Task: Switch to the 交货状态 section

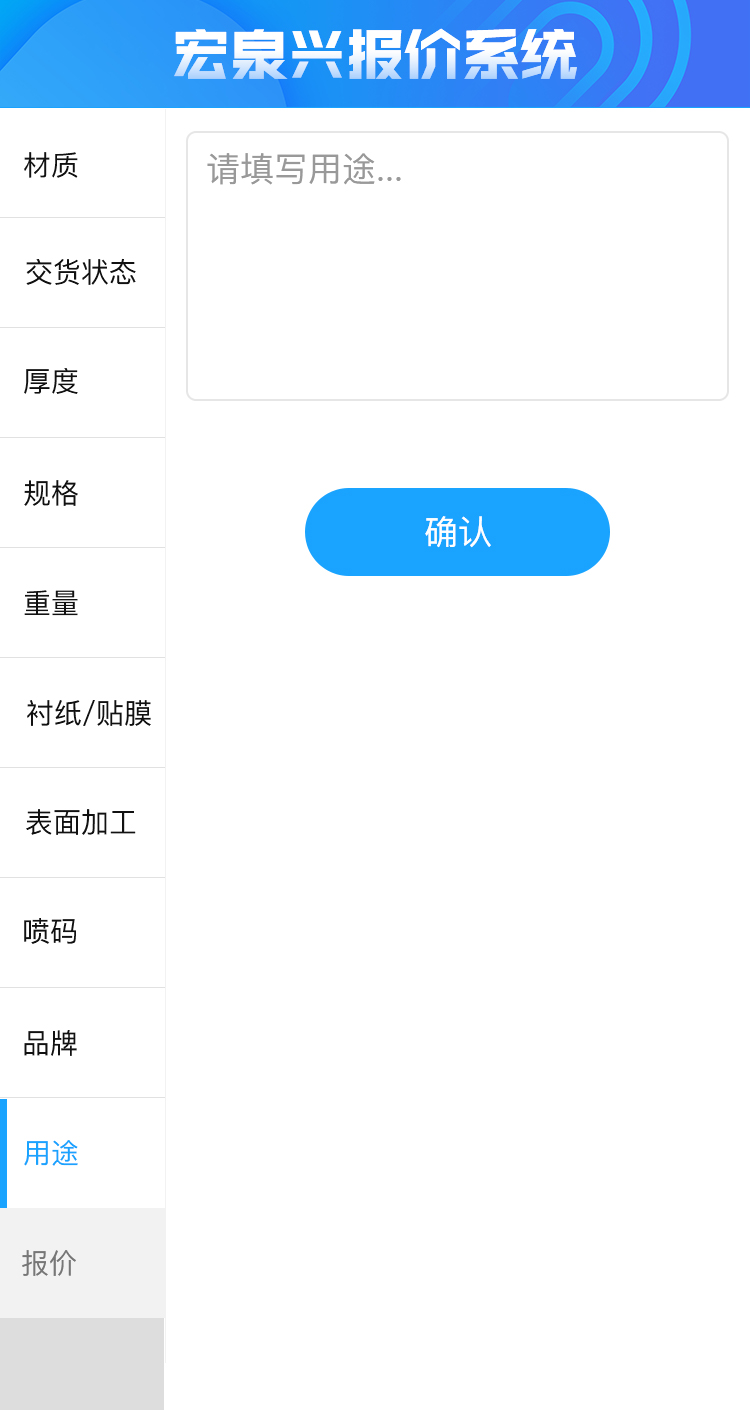Action: coord(82,272)
